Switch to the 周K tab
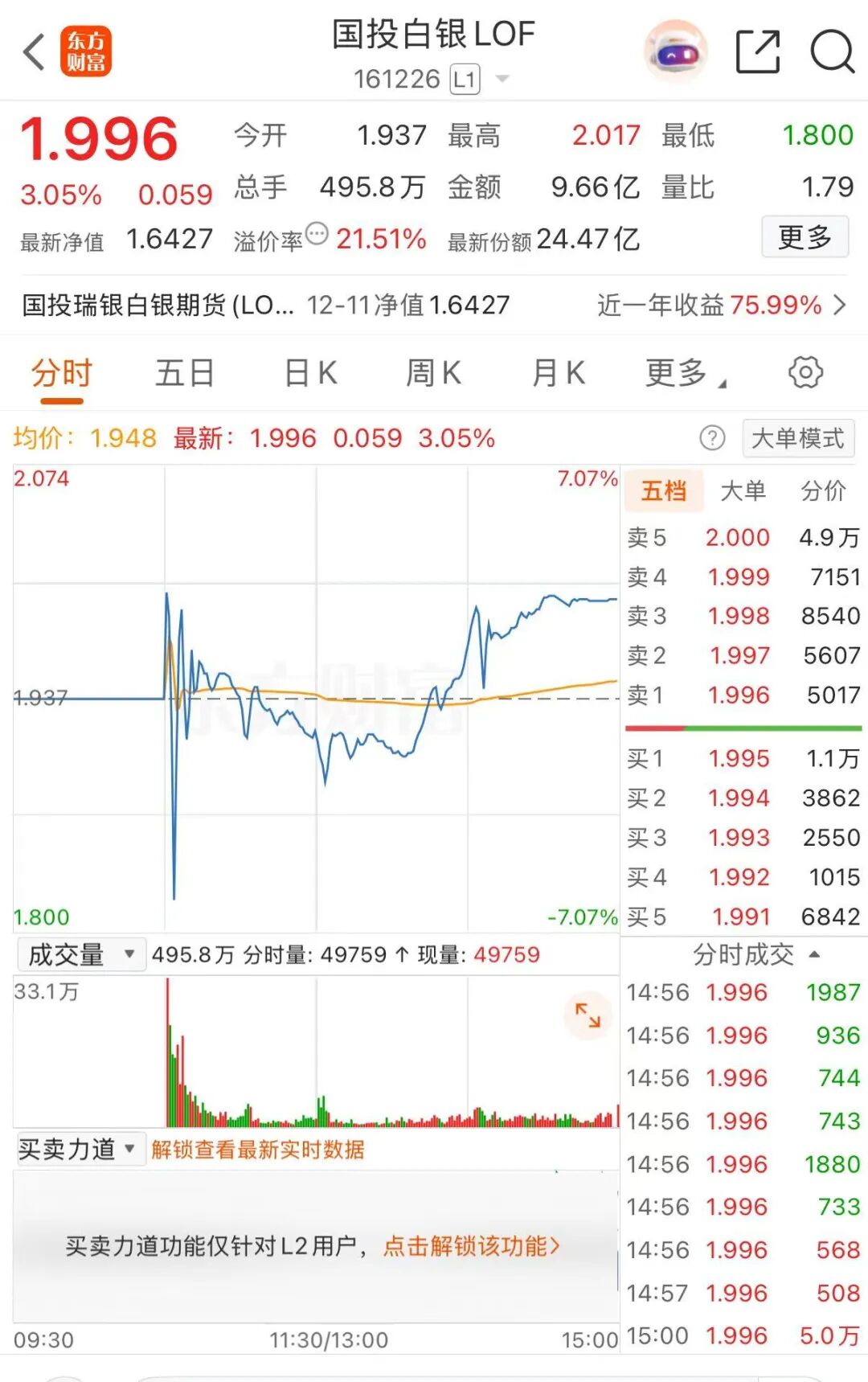The image size is (868, 1382). [x=433, y=371]
